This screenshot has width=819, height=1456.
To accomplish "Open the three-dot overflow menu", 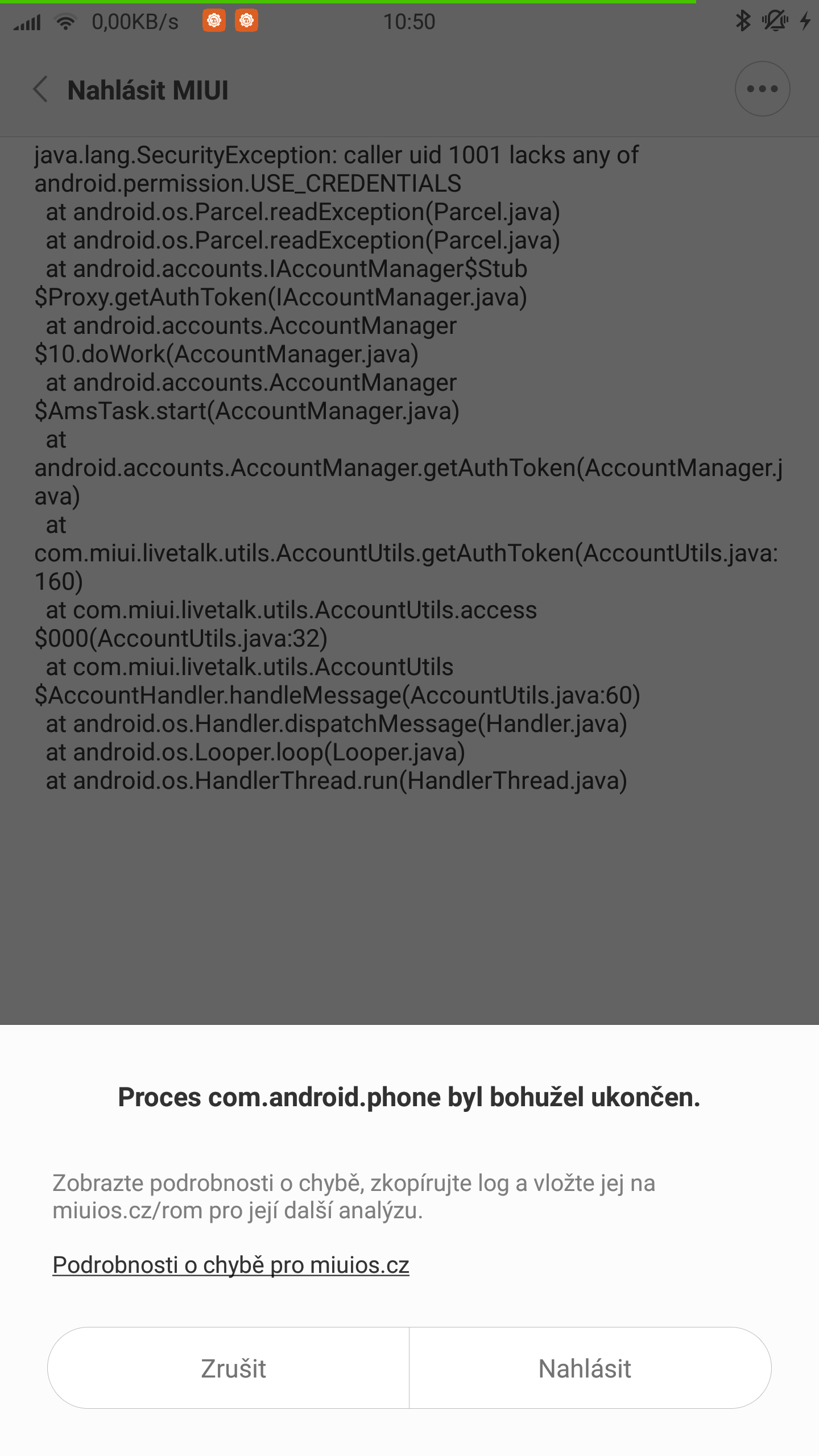I will (762, 89).
